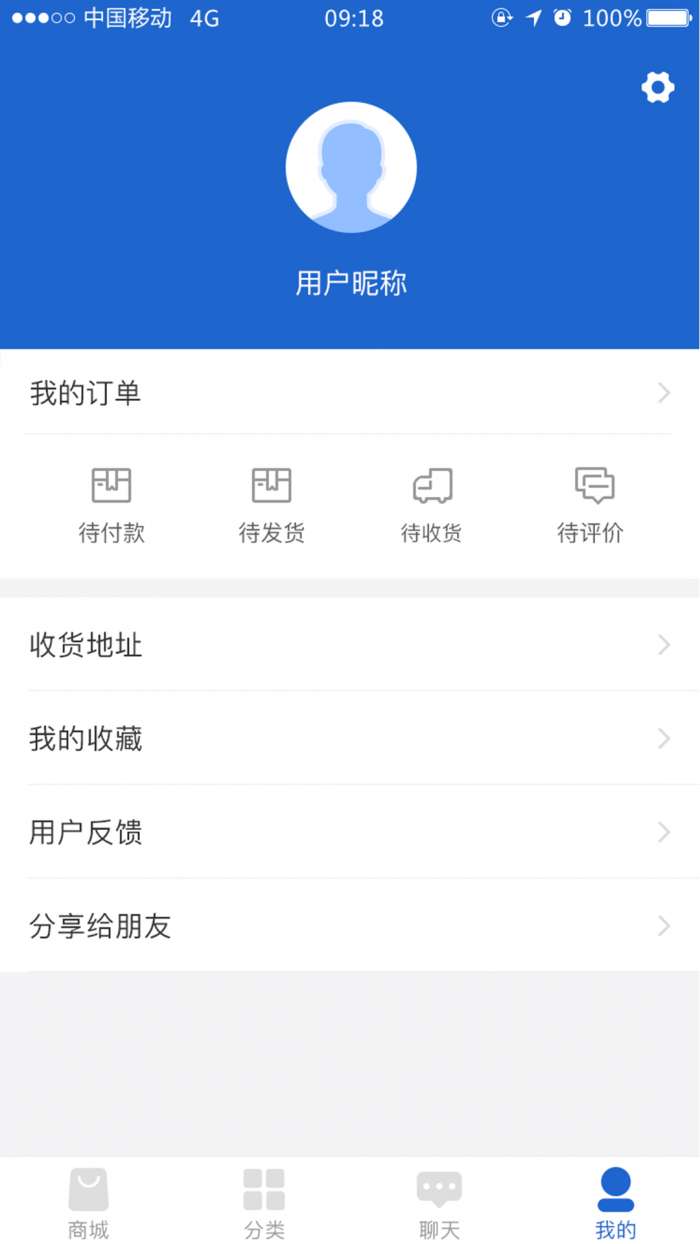Image resolution: width=700 pixels, height=1244 pixels.
Task: View 待发货 orders awaiting shipment
Action: (x=271, y=505)
